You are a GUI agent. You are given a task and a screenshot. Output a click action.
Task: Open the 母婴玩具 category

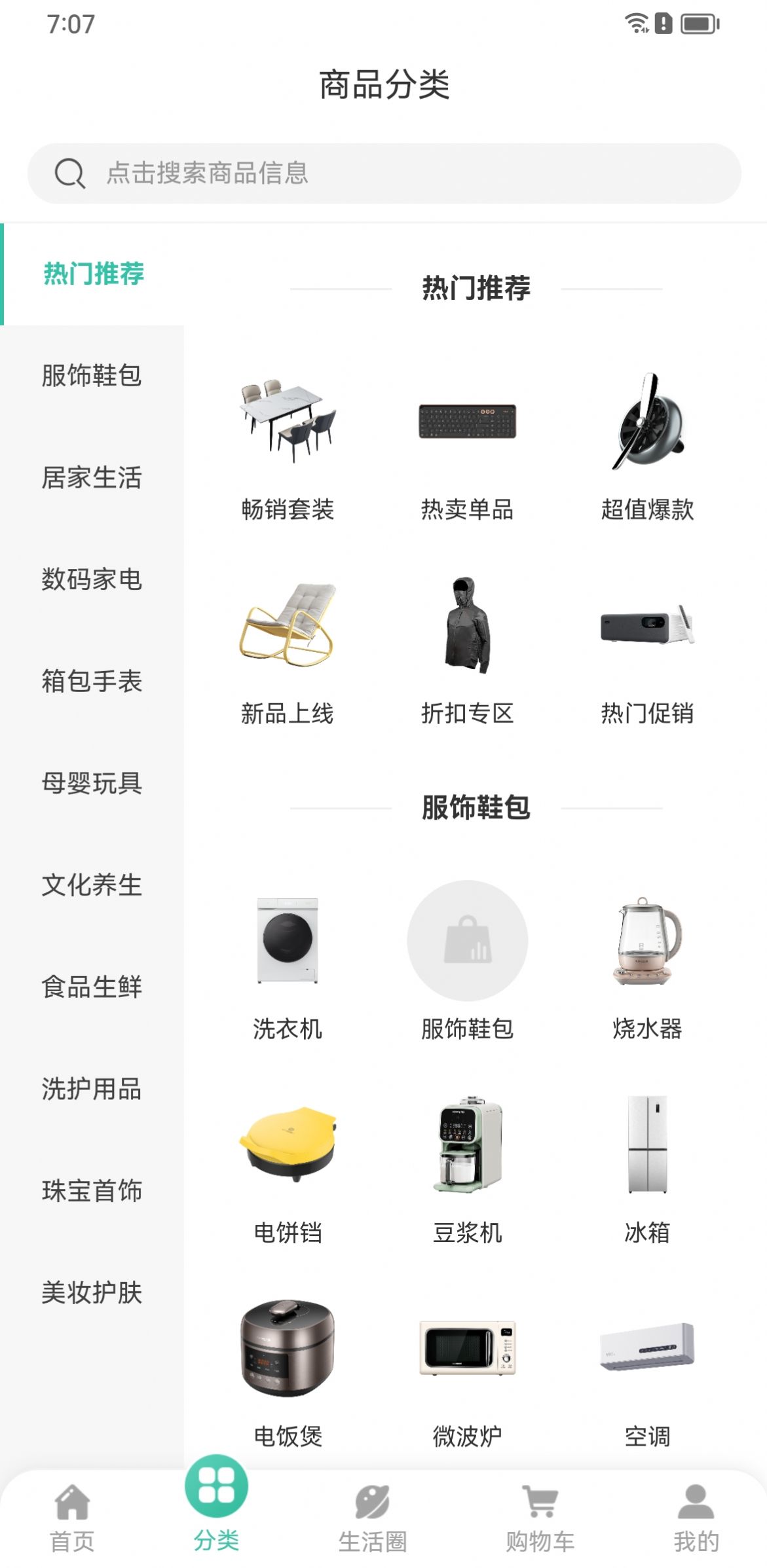tap(92, 783)
